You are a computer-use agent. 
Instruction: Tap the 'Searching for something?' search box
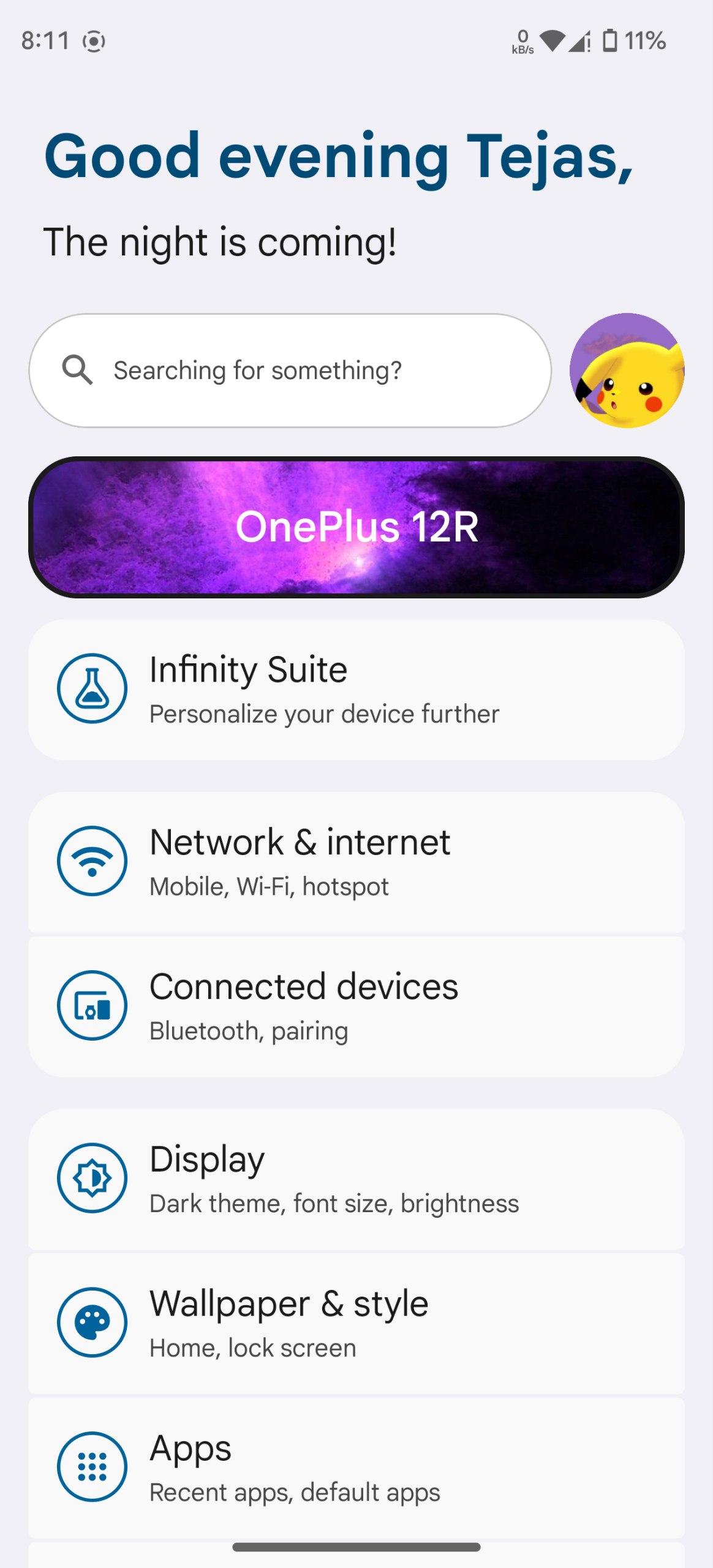coord(290,371)
